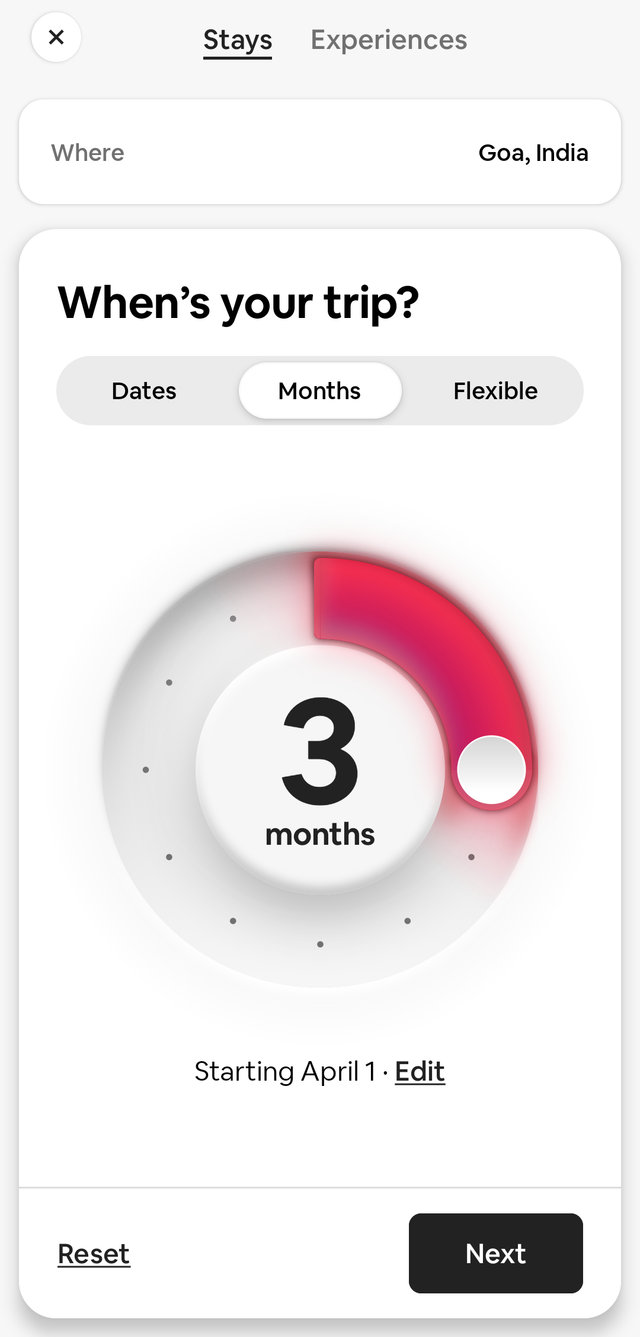Viewport: 640px width, 1337px height.
Task: Edit the April 1 starting date
Action: click(x=419, y=1071)
